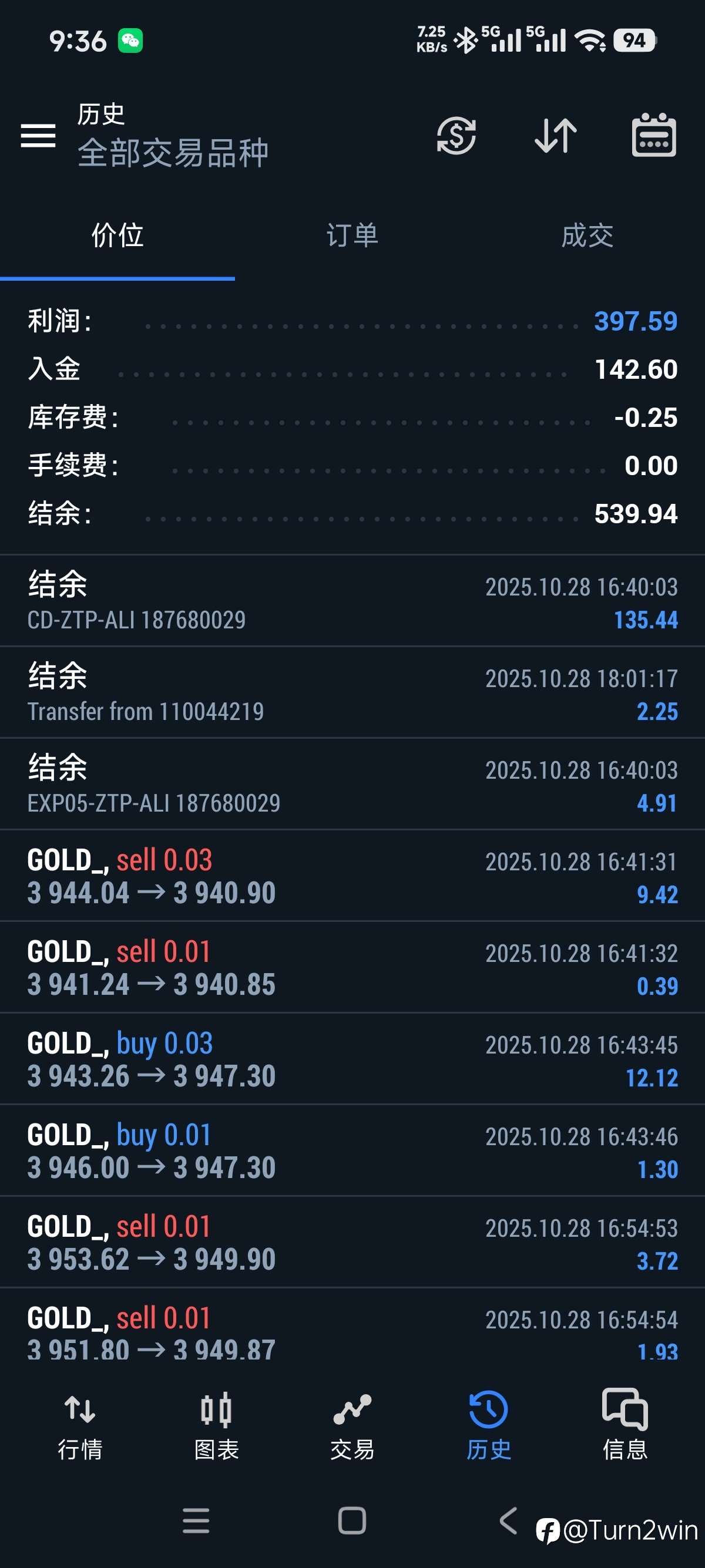Click the blue underline indicator under 价位
705x1568 pixels.
(117, 279)
